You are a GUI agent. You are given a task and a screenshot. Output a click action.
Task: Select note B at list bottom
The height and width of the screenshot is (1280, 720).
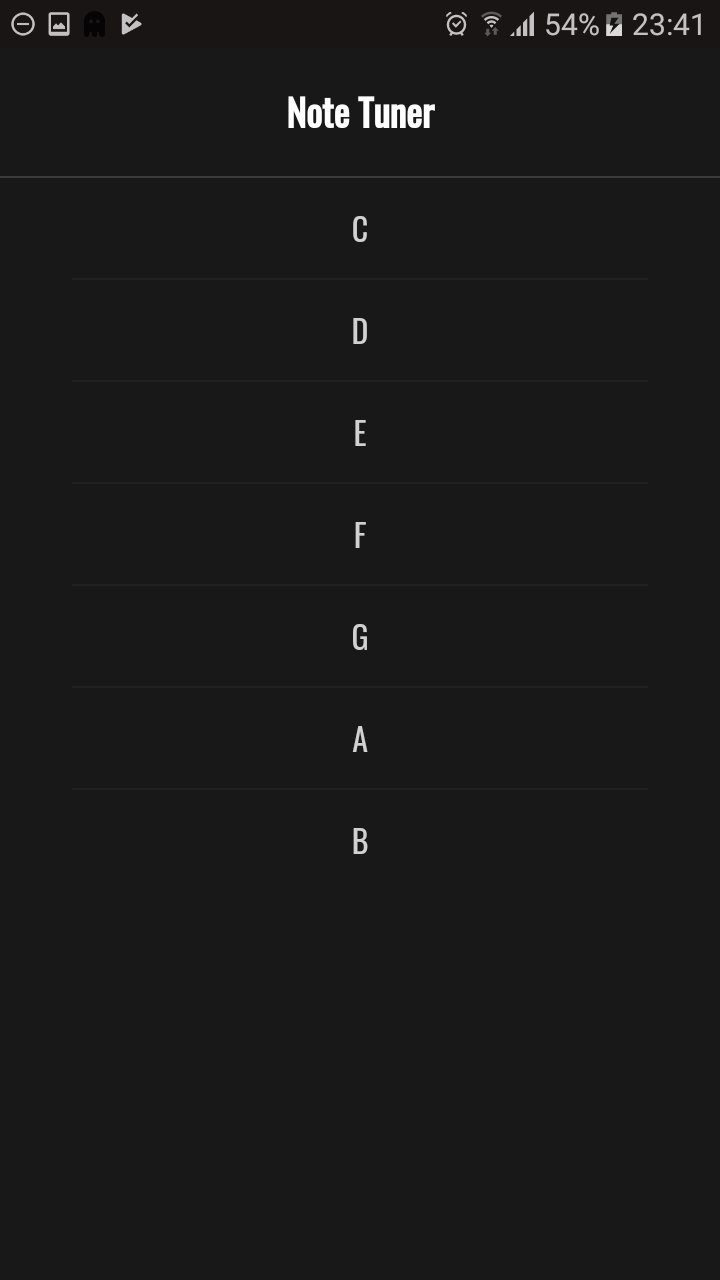pyautogui.click(x=360, y=840)
